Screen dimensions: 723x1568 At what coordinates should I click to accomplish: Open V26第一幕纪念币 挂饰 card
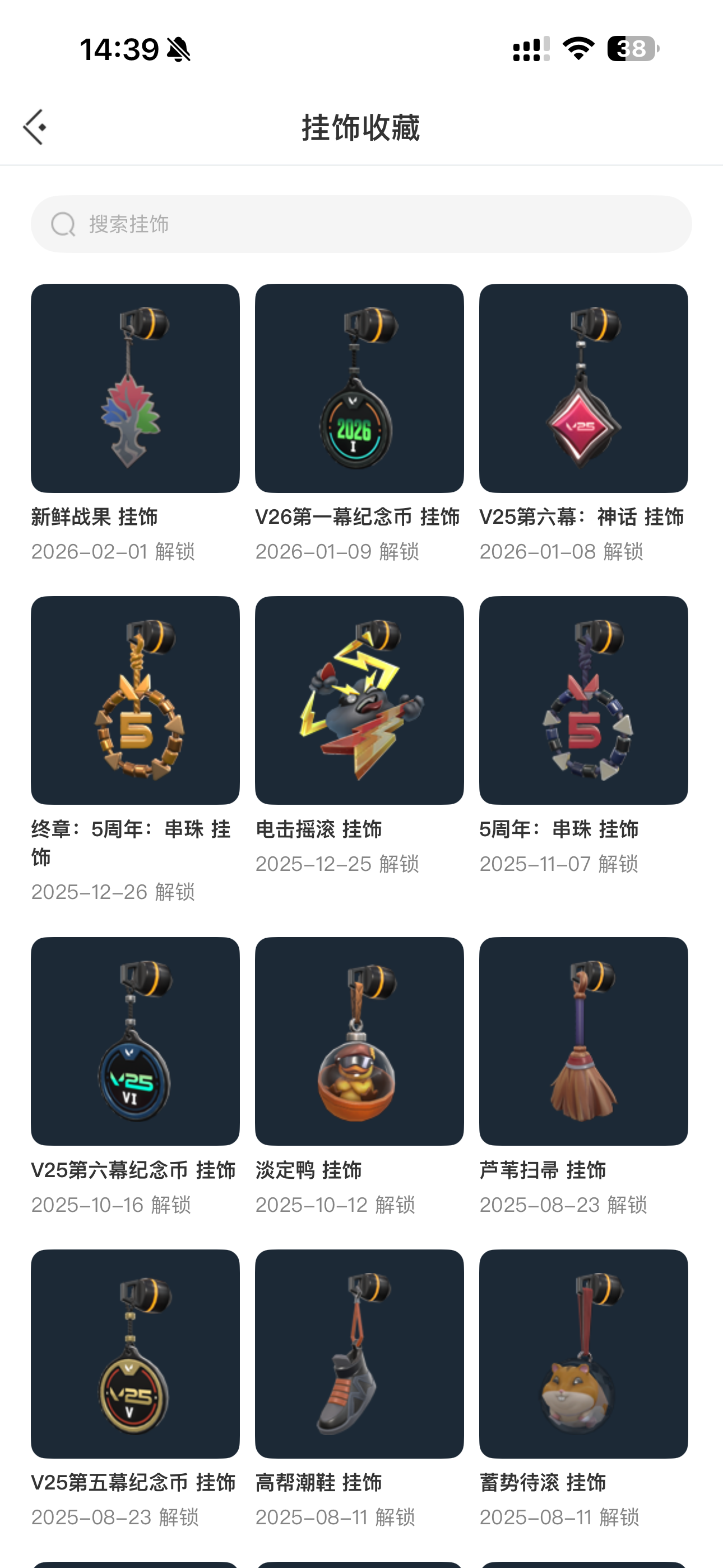(359, 388)
